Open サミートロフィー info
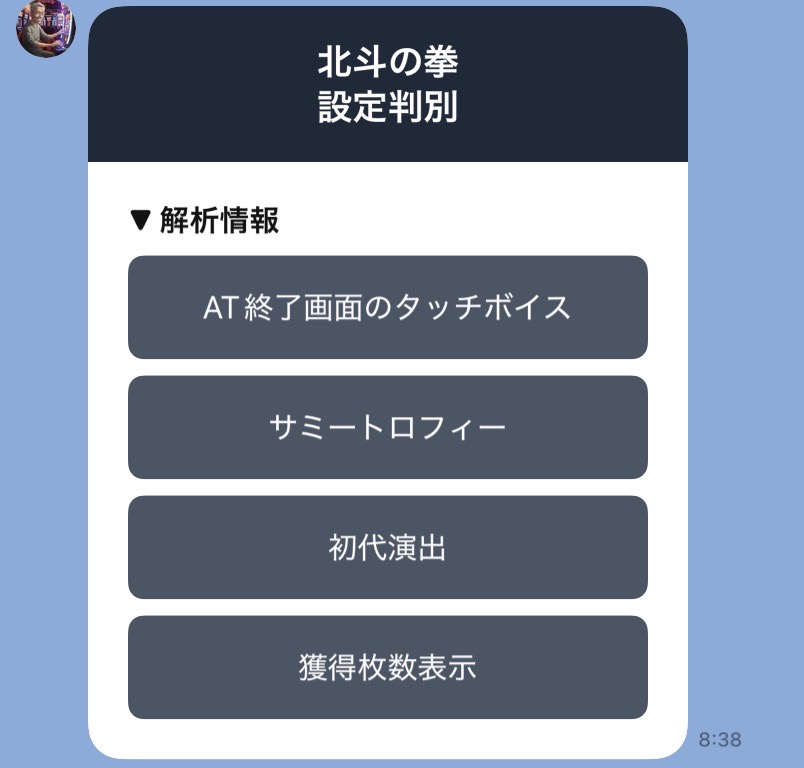This screenshot has height=768, width=804. [x=387, y=428]
